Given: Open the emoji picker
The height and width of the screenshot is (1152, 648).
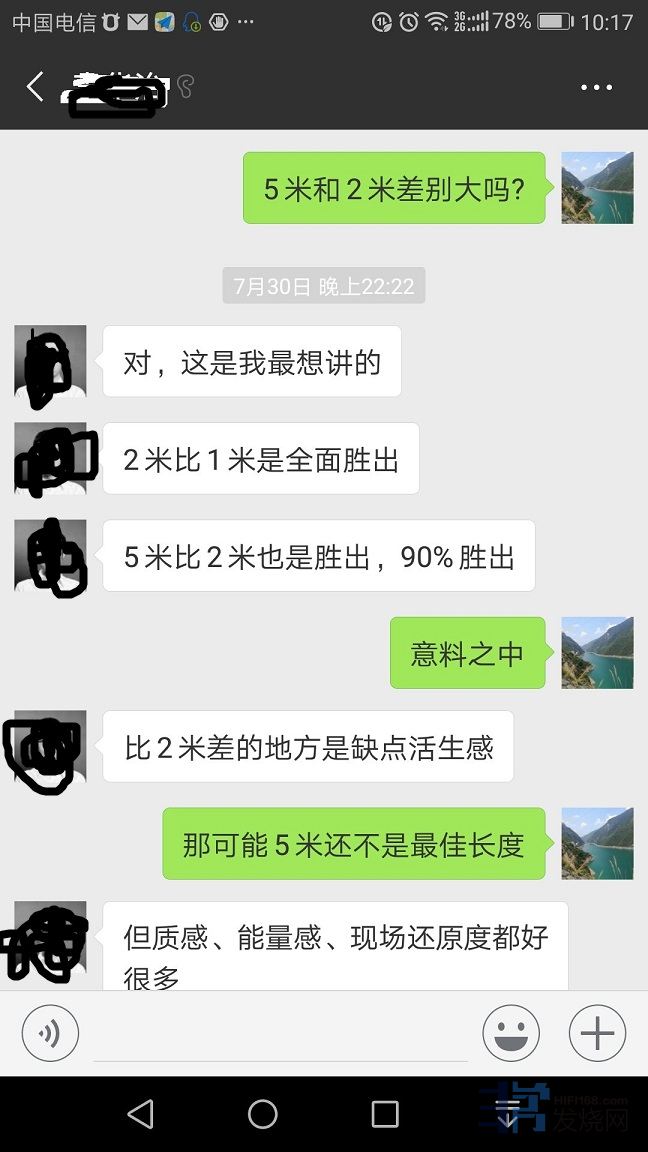Looking at the screenshot, I should tap(511, 1033).
